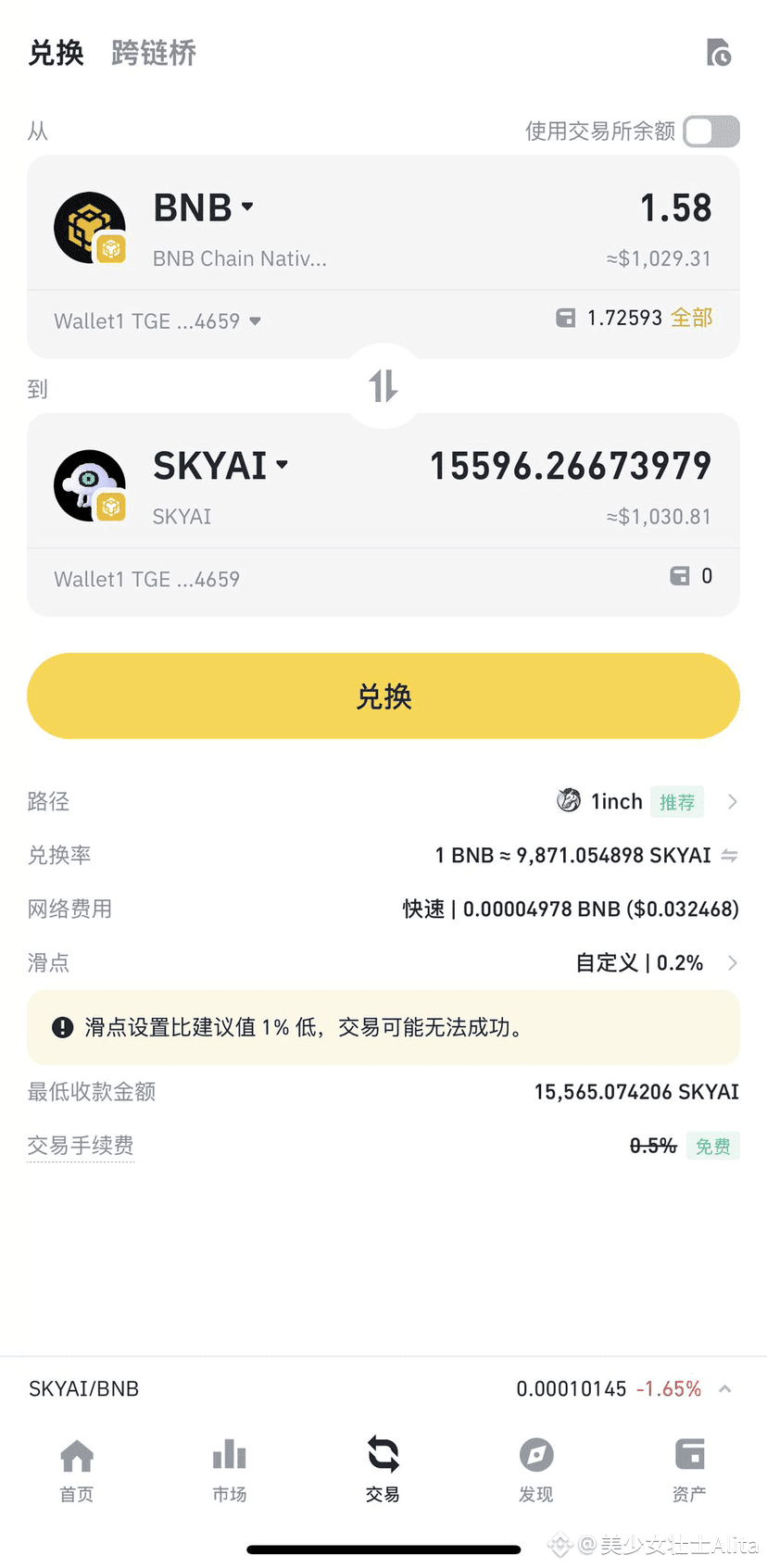Open the swap history icon
This screenshot has width=767, height=1568.
pos(718,54)
